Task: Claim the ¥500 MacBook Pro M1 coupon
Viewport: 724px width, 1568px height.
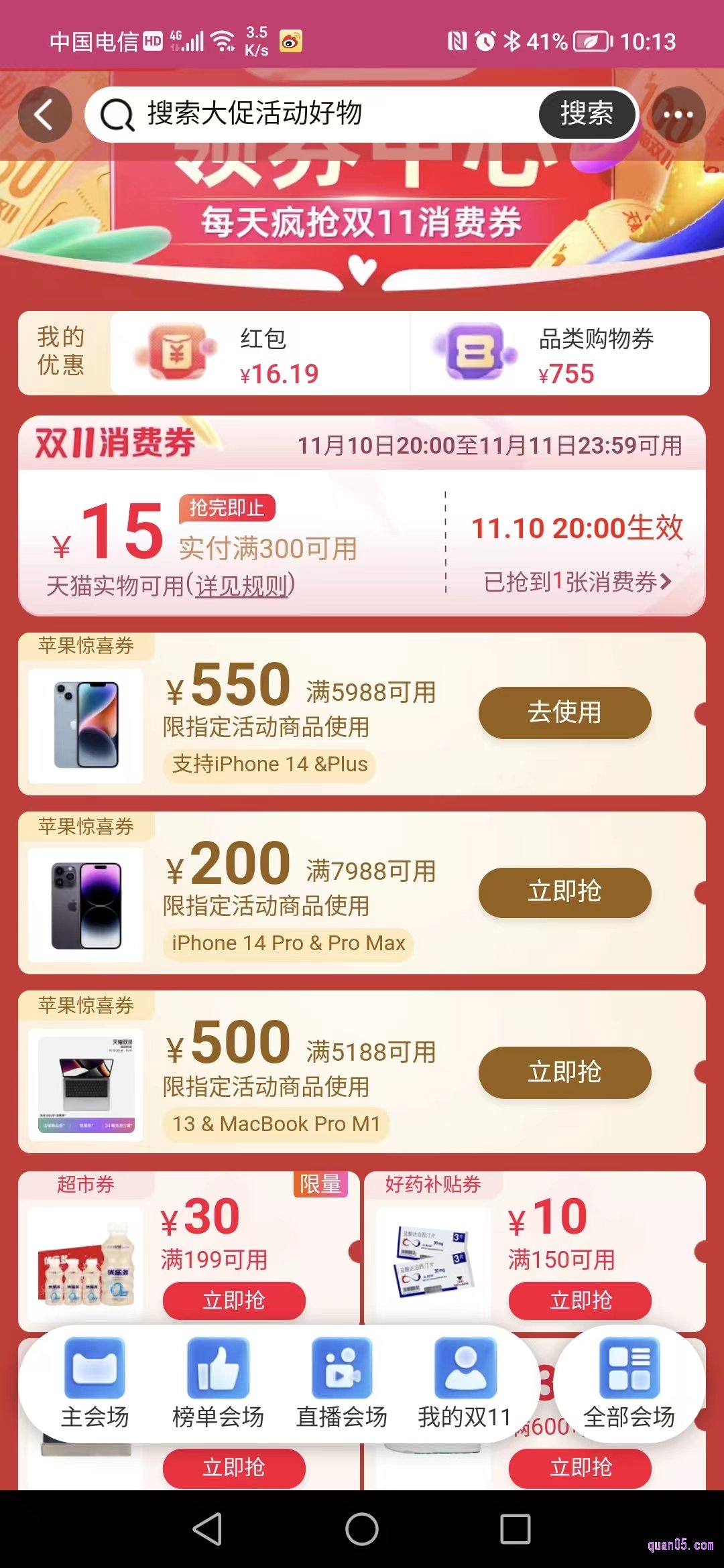Action: (564, 1072)
